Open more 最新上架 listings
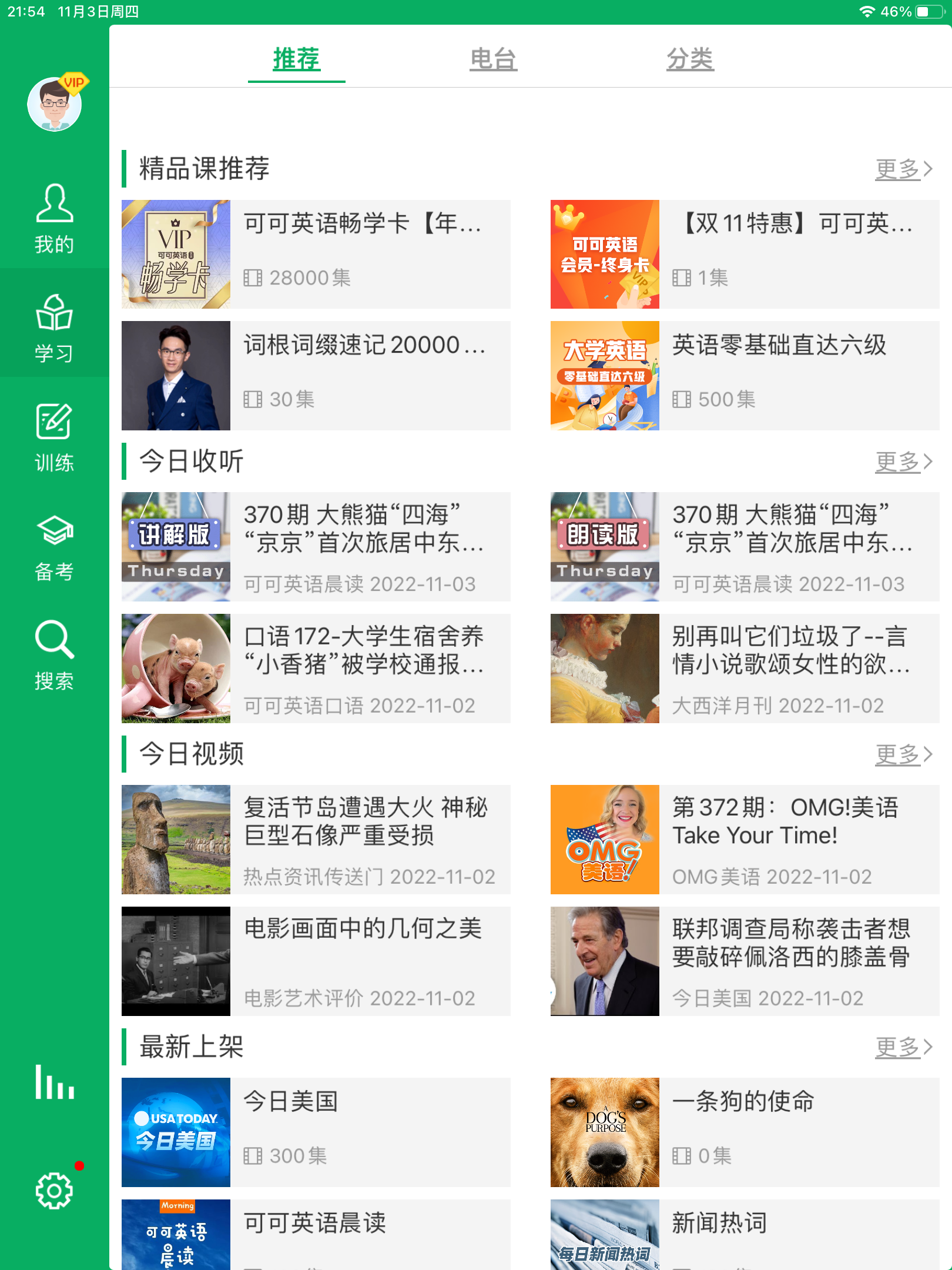952x1270 pixels. (x=903, y=1047)
